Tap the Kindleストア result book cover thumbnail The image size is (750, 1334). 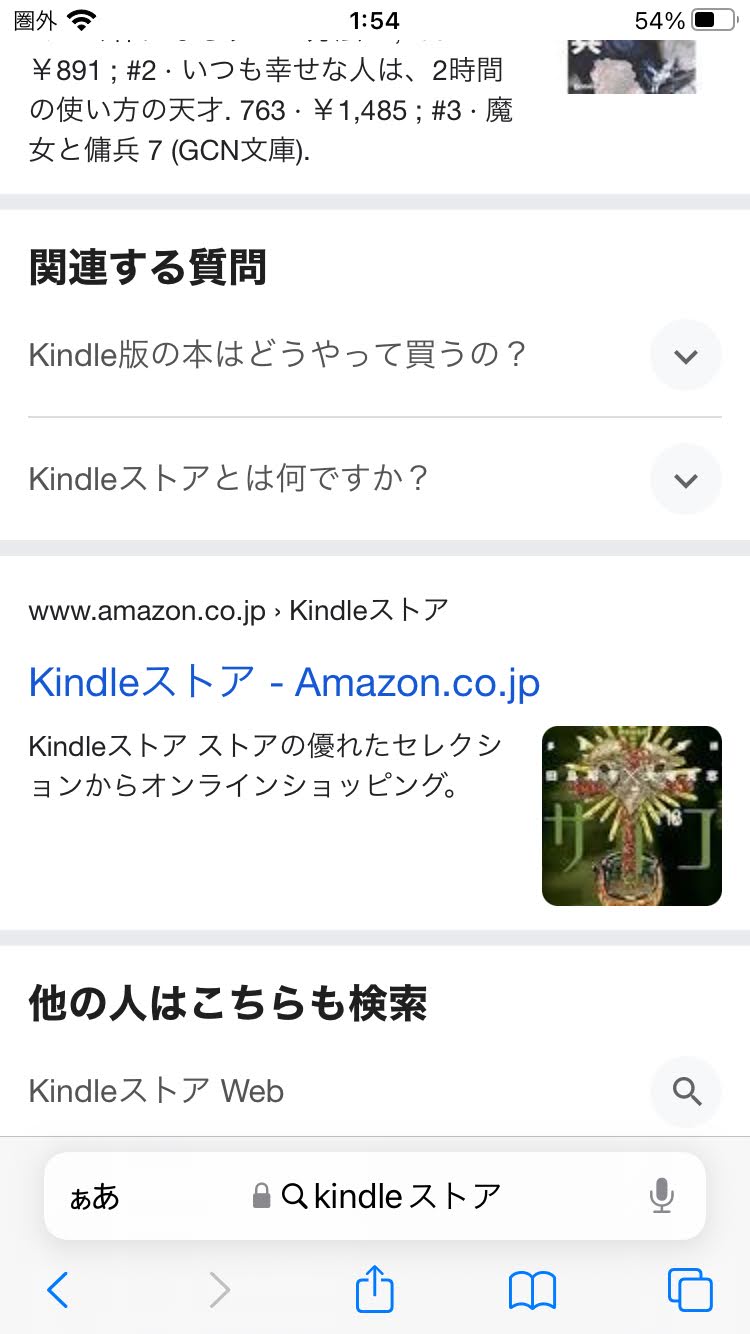coord(631,816)
